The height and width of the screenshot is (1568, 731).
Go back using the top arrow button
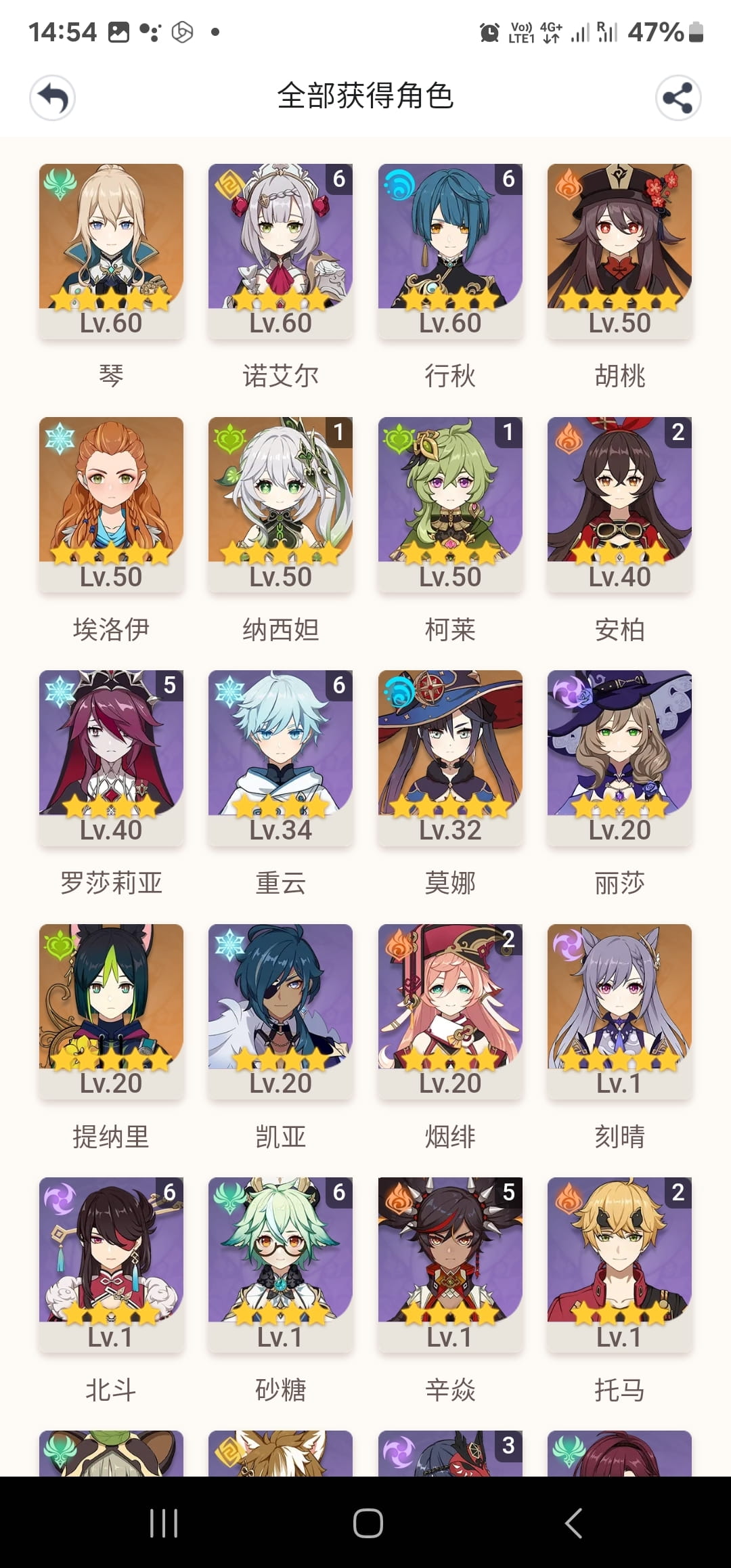[52, 98]
